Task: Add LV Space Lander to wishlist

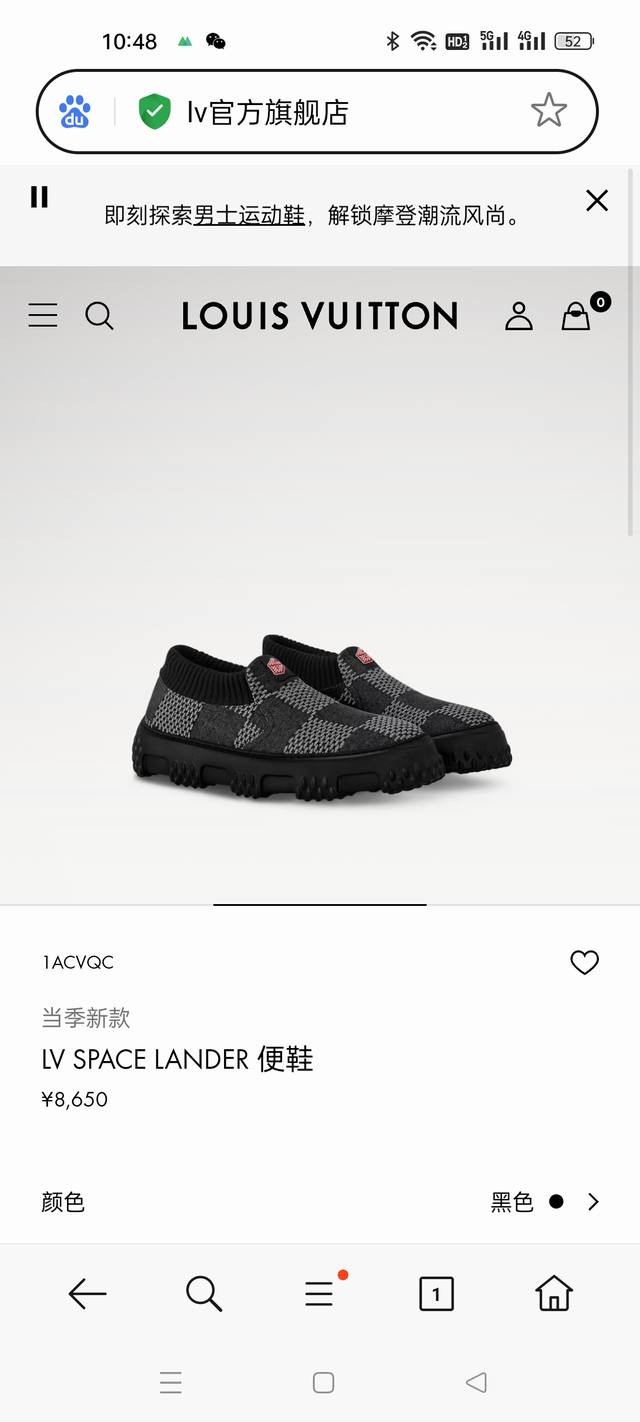Action: tap(584, 962)
